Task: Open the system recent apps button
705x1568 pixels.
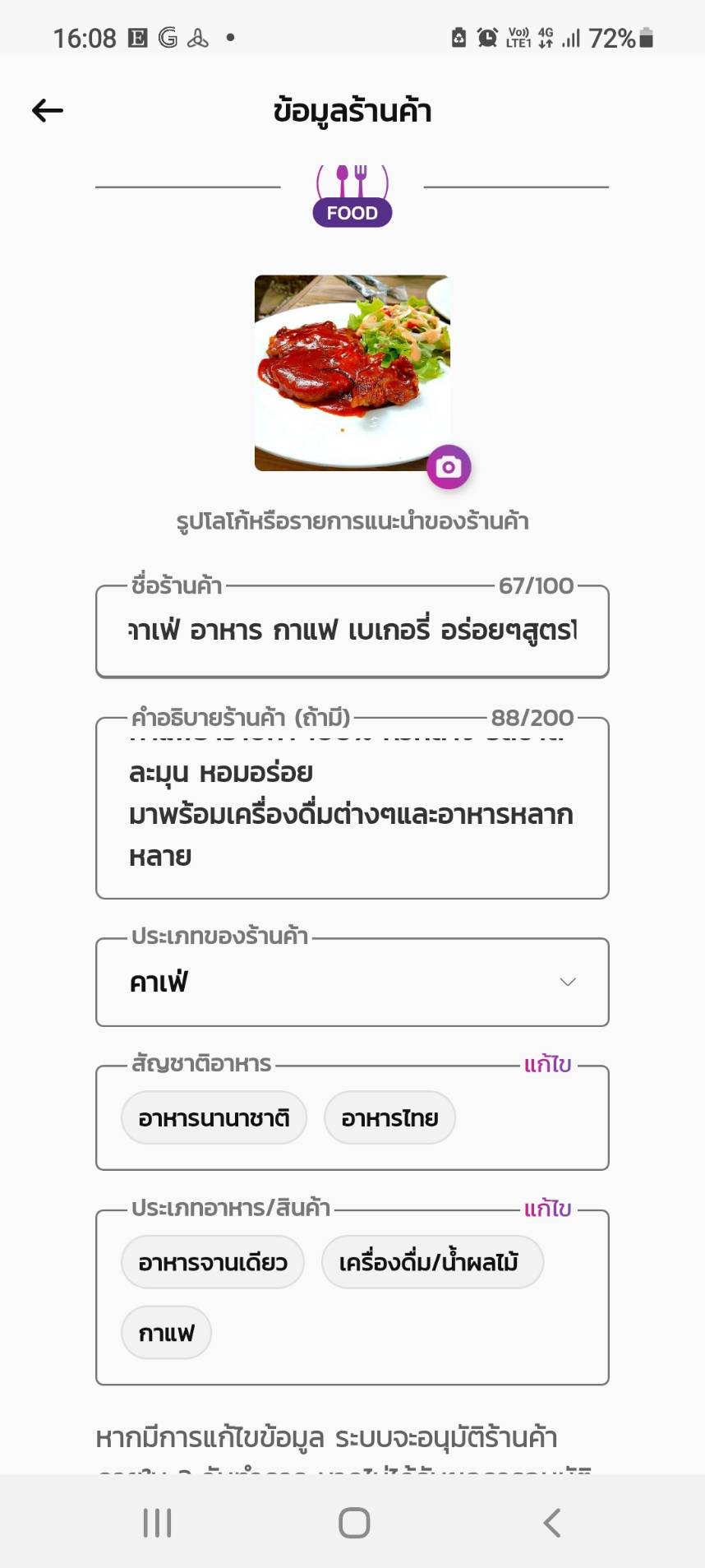Action: tap(157, 1523)
